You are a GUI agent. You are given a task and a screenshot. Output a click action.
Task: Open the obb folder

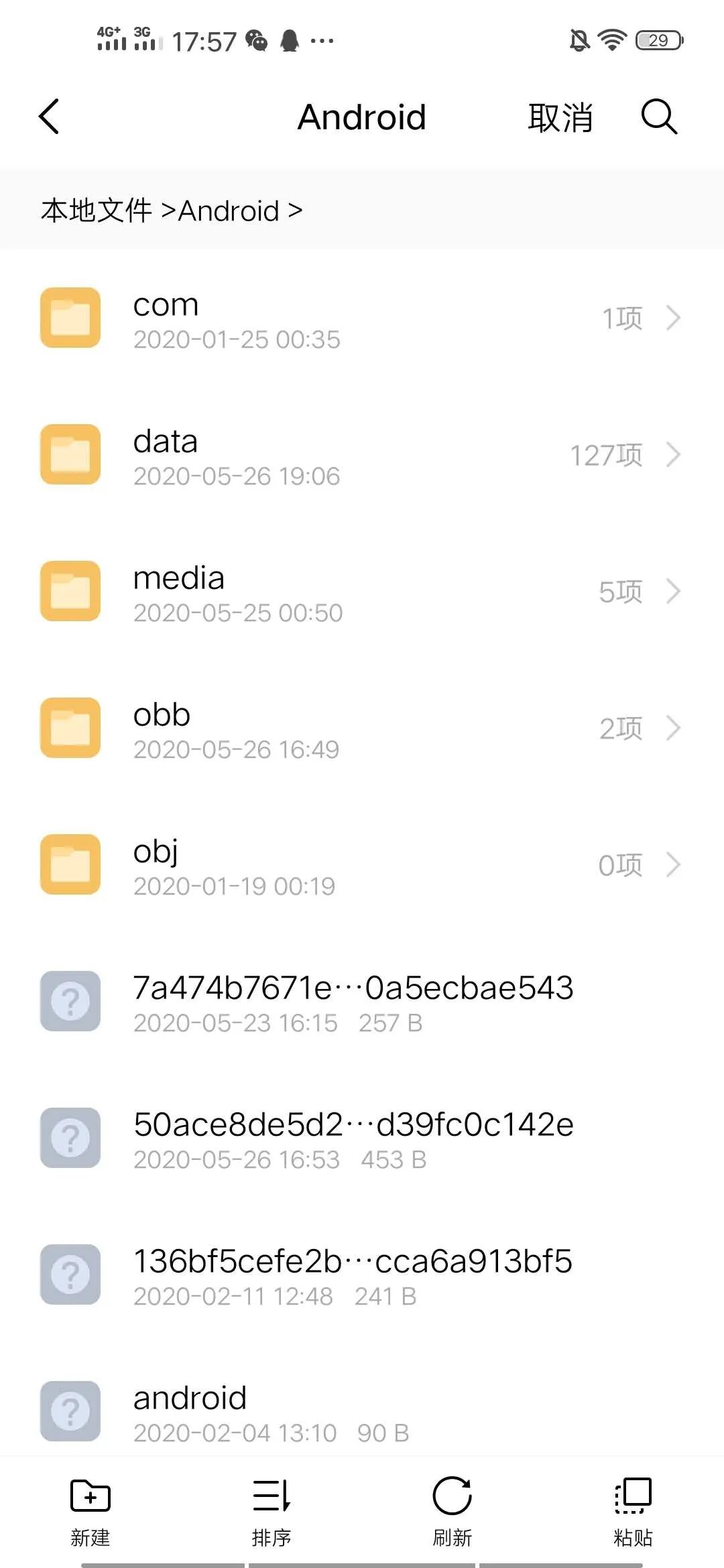362,728
